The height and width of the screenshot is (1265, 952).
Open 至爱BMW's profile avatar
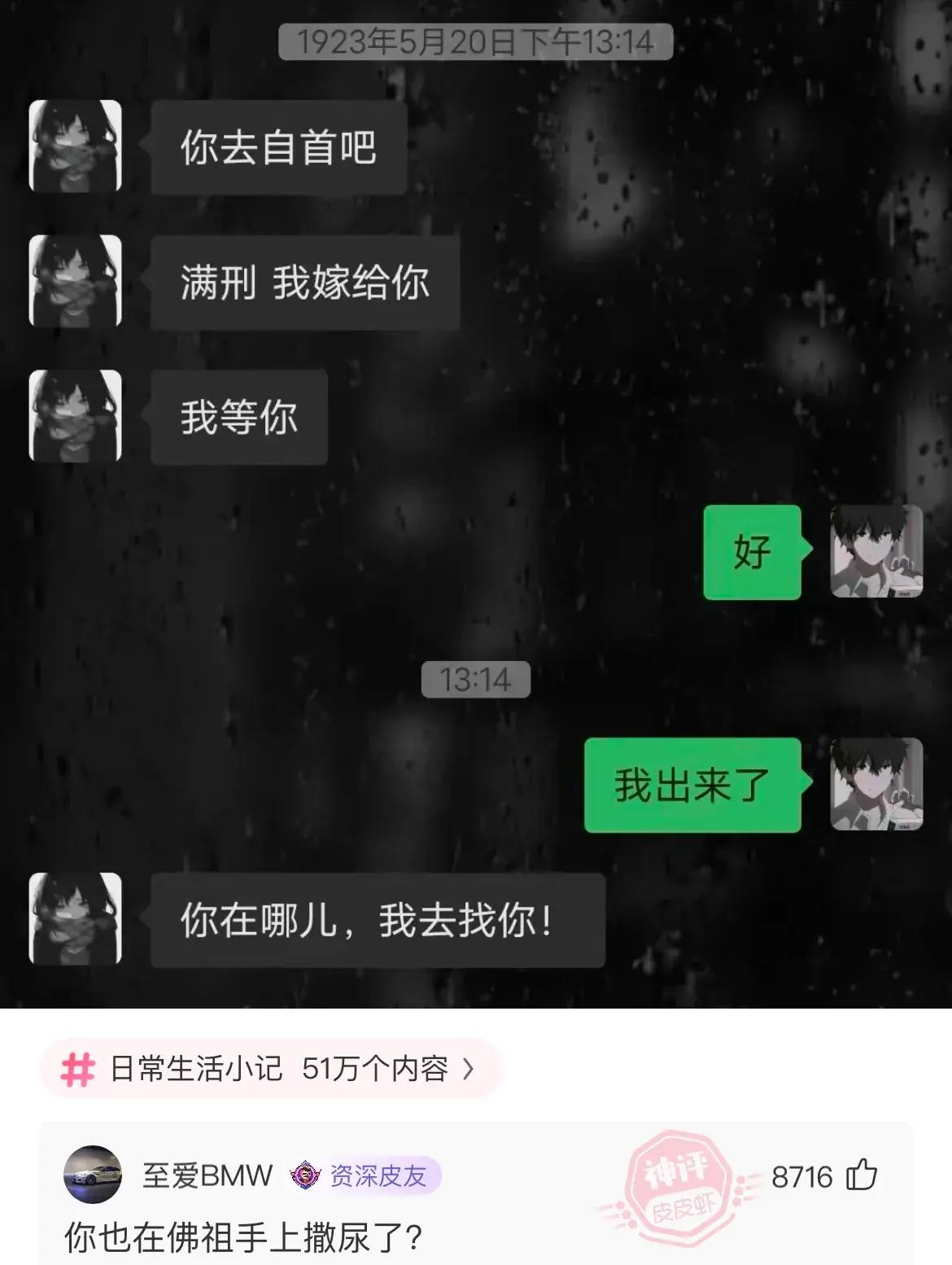point(92,1175)
